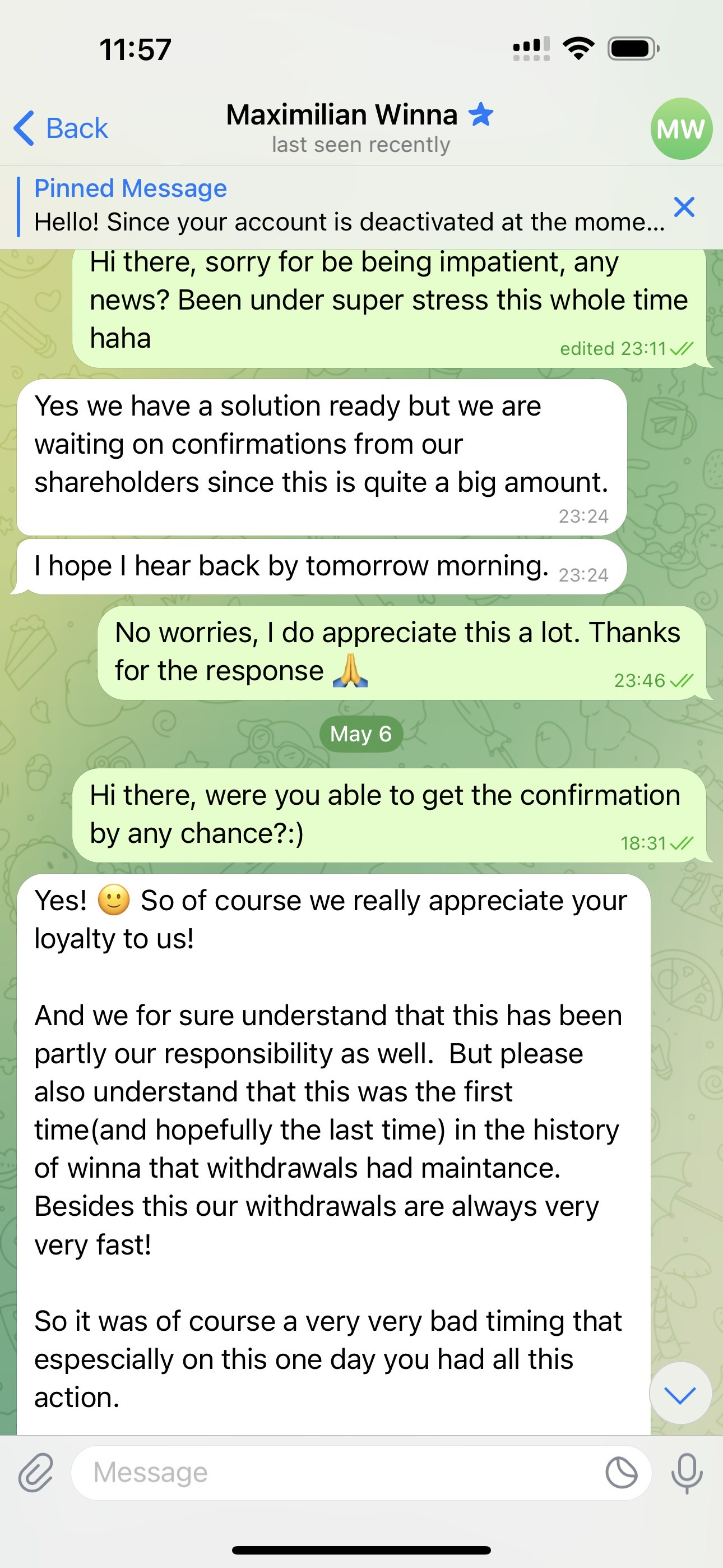
Task: Dismiss the pinned message banner
Action: (684, 207)
